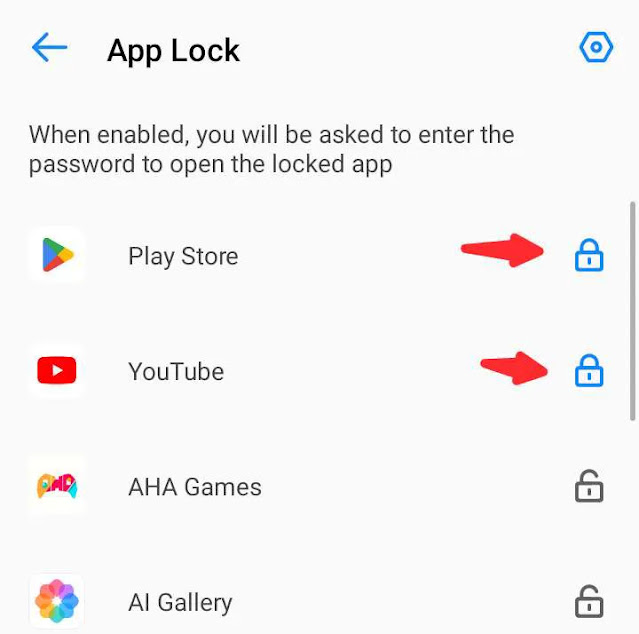
Task: Unlock the Play Store app lock
Action: pyautogui.click(x=589, y=255)
